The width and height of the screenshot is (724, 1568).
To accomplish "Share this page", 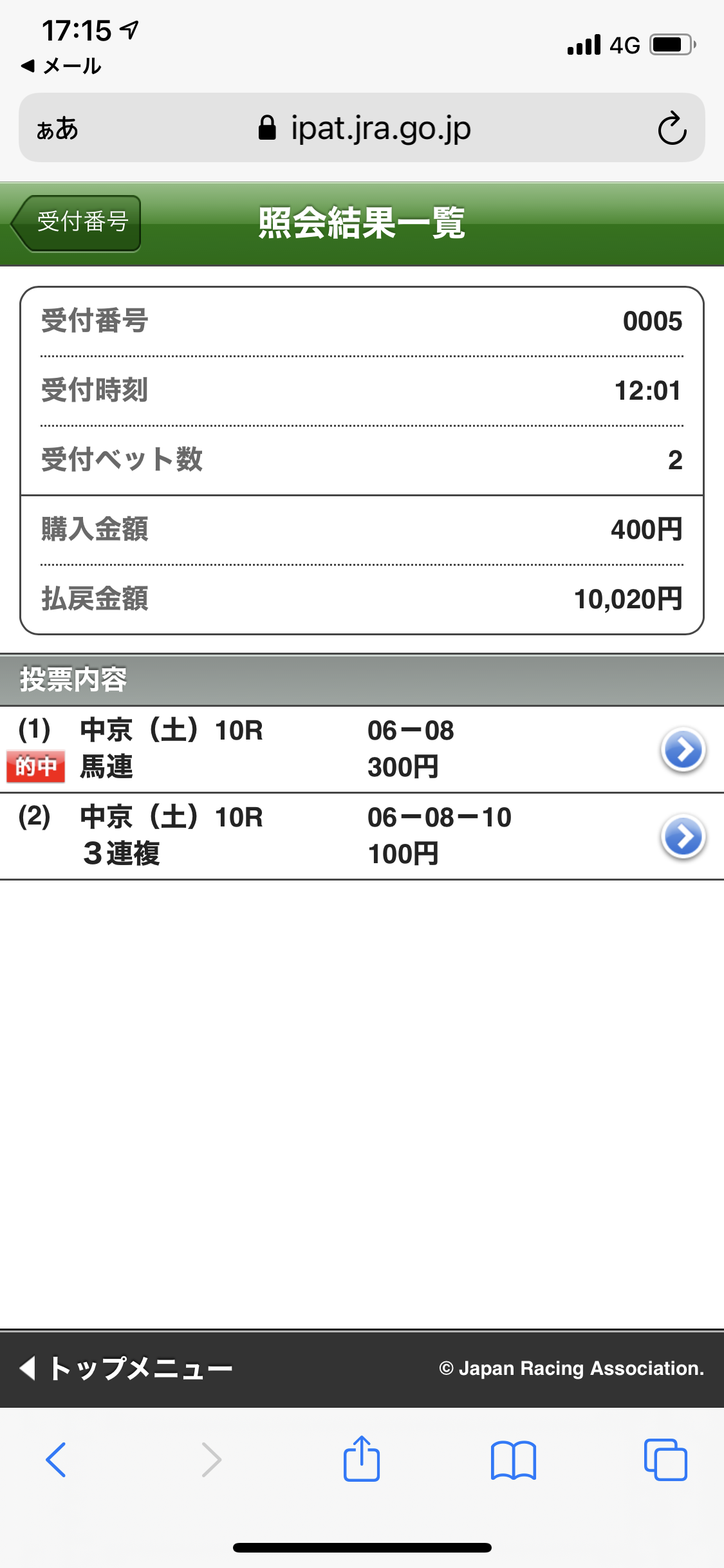I will (362, 1459).
